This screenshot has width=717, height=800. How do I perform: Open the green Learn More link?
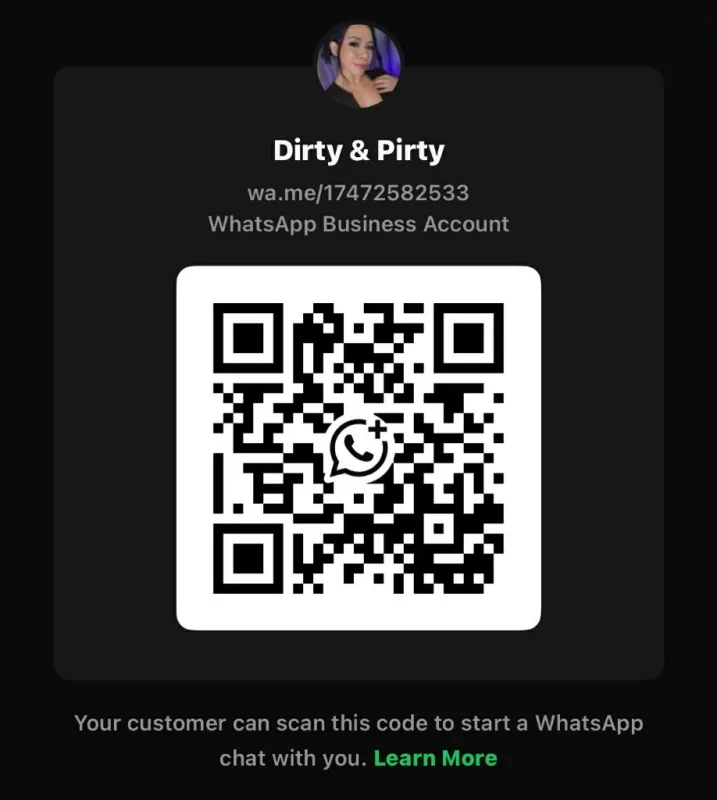(435, 758)
